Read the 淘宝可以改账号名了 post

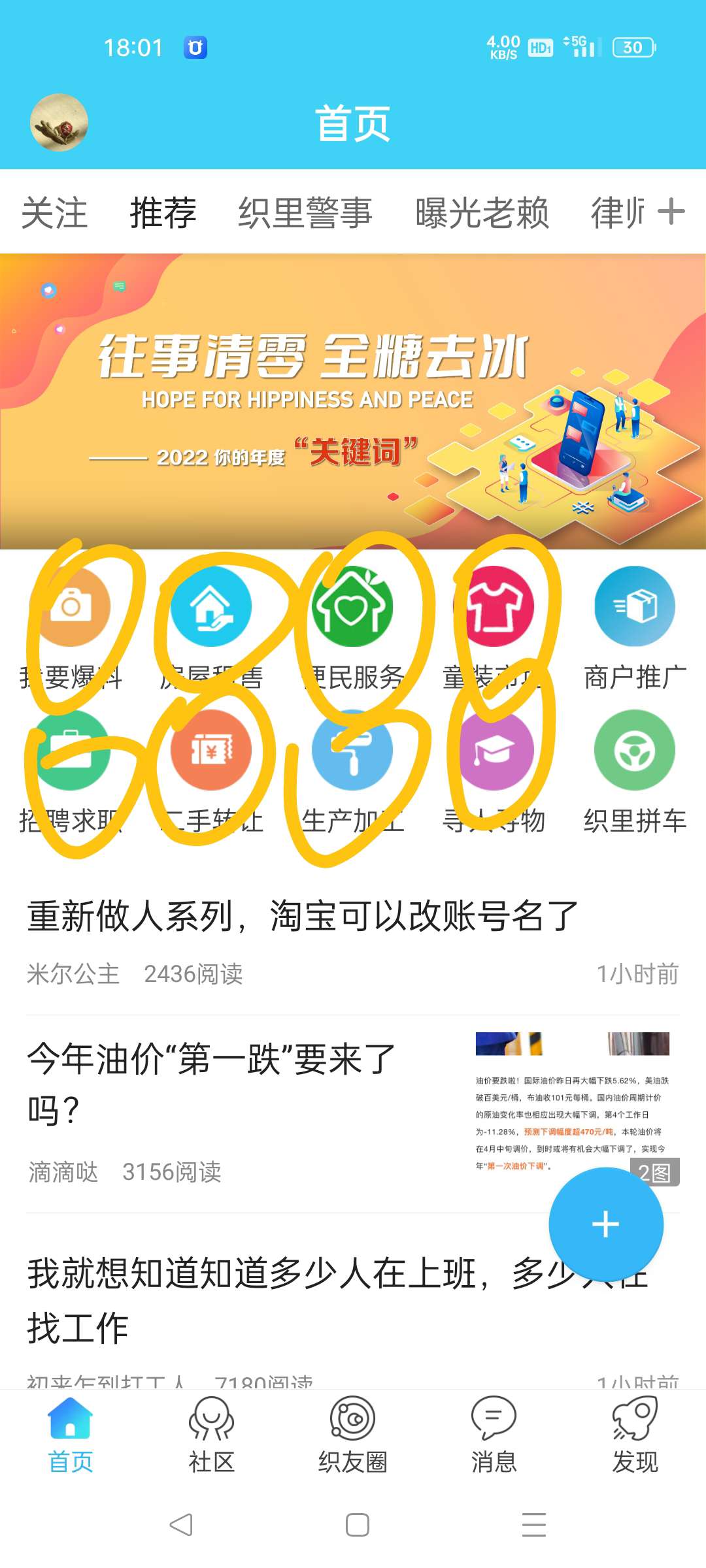(303, 916)
